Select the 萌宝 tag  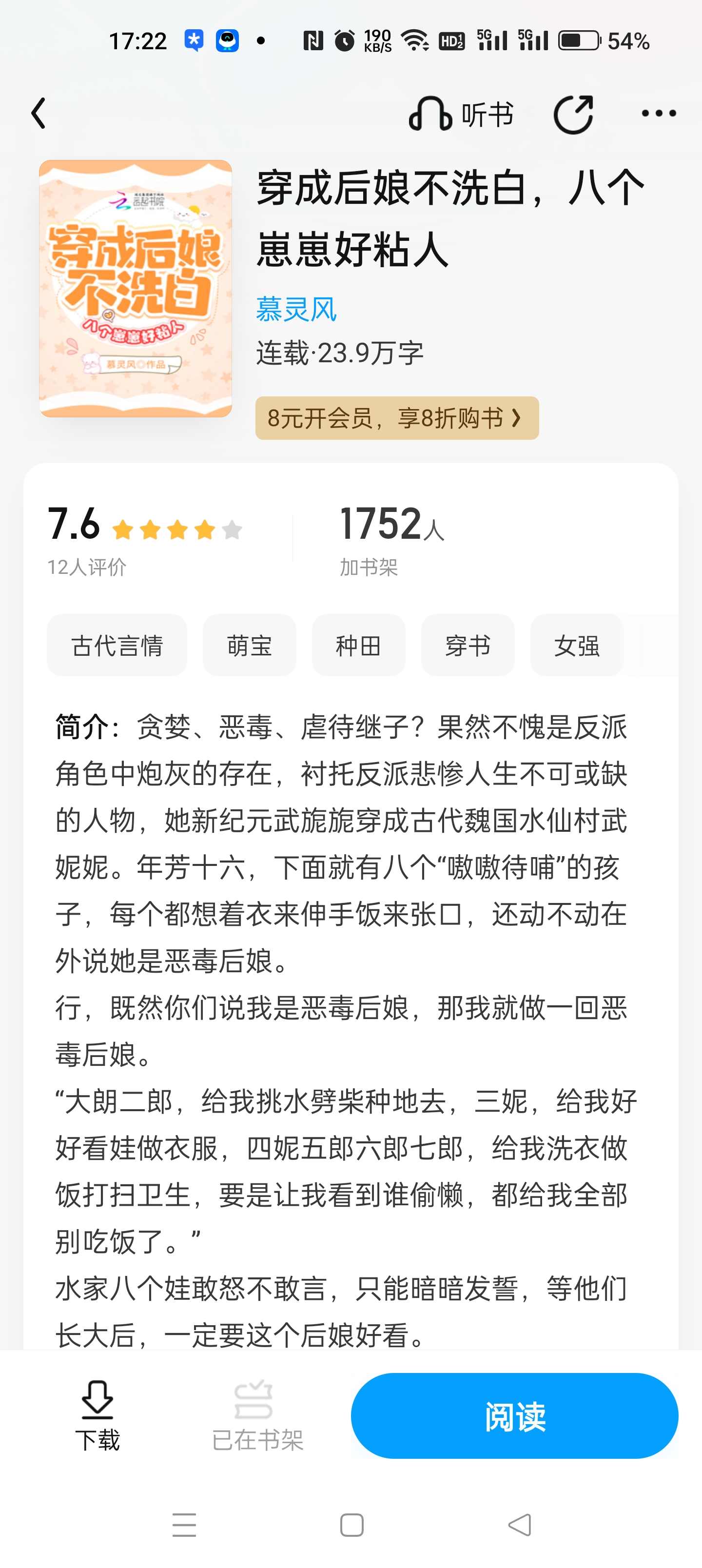(x=250, y=645)
